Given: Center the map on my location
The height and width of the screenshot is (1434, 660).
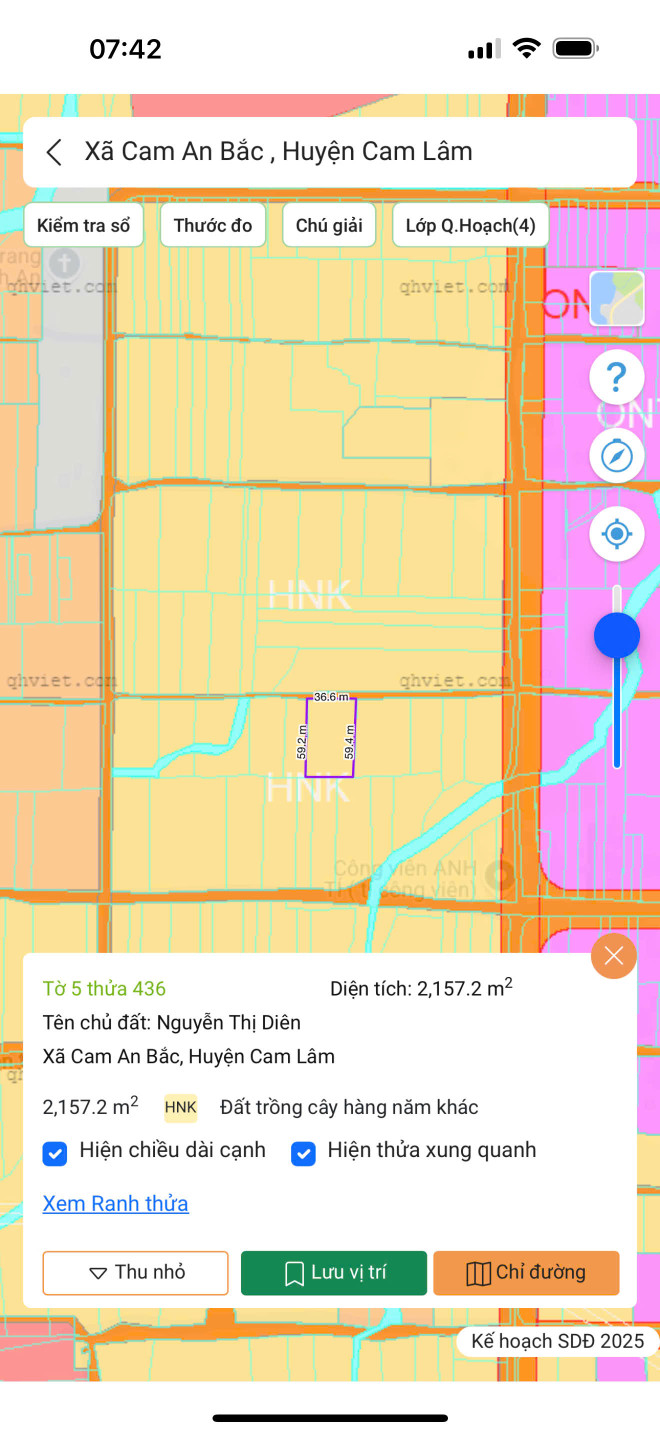Looking at the screenshot, I should (616, 534).
